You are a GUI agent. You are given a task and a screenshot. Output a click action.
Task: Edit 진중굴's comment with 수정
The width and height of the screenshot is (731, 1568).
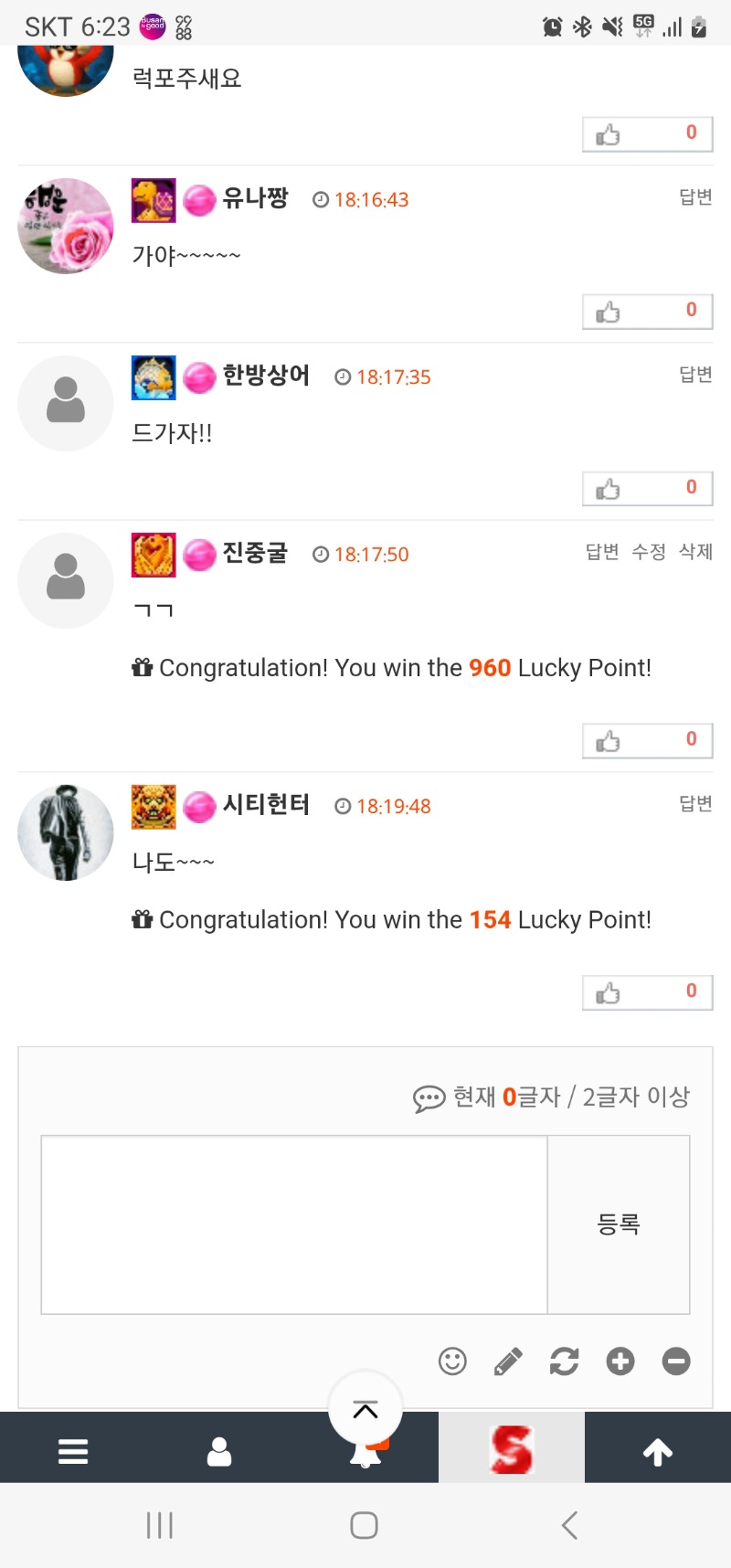[649, 552]
